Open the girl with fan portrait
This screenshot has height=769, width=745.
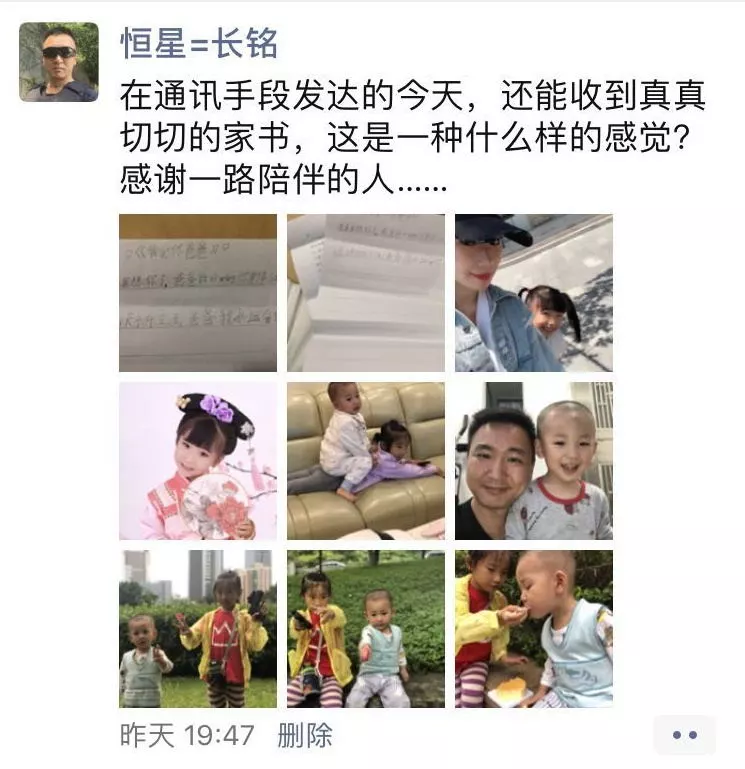198,461
